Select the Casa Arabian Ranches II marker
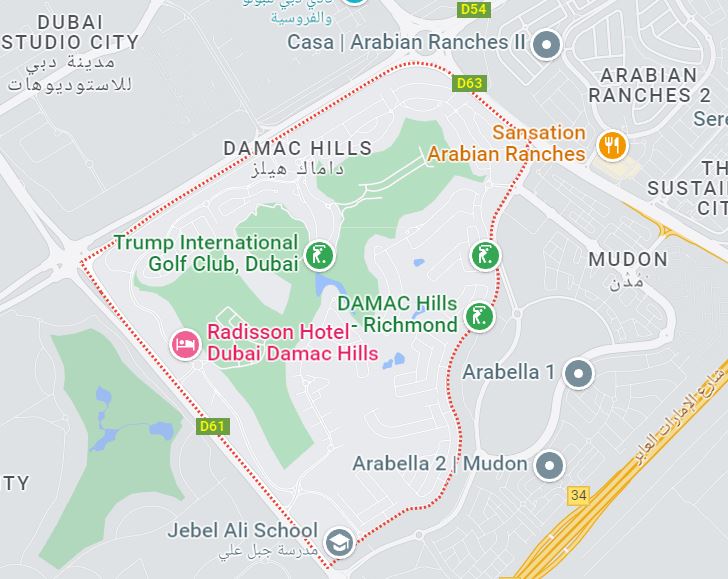This screenshot has height=579, width=728. click(546, 43)
